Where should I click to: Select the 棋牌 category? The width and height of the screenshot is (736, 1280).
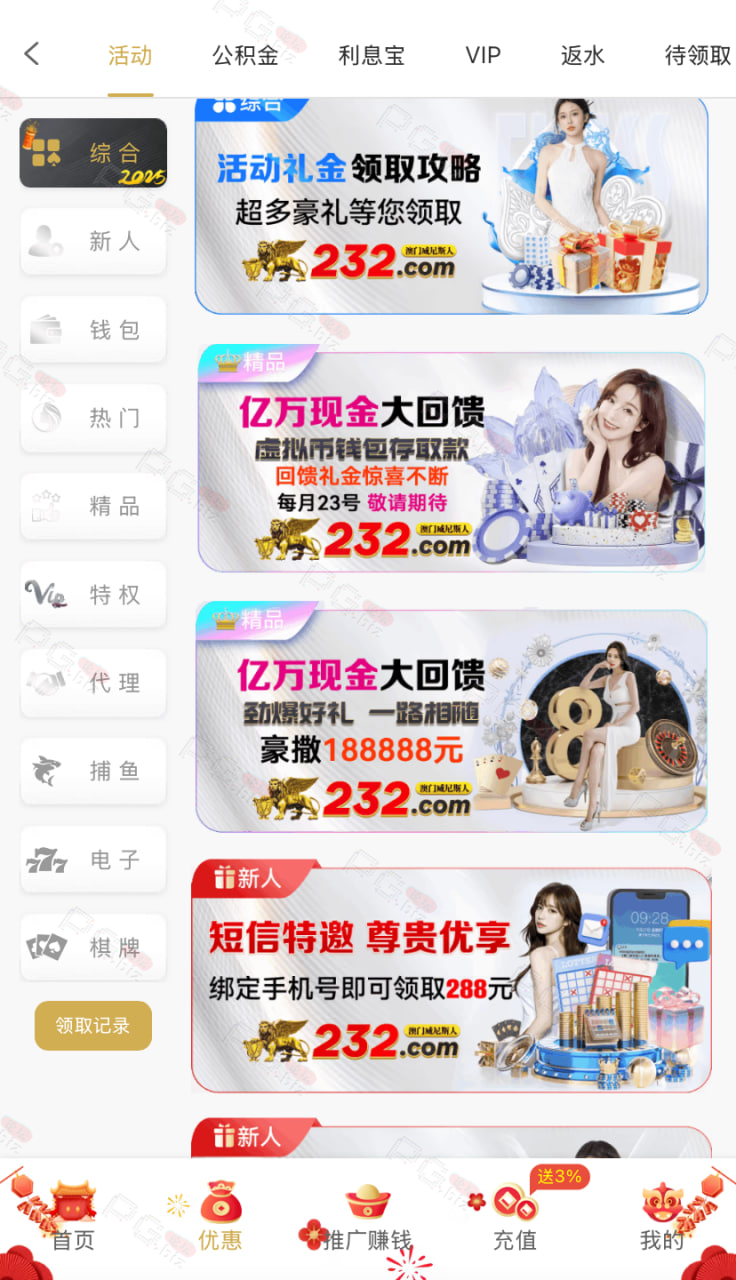pos(93,947)
